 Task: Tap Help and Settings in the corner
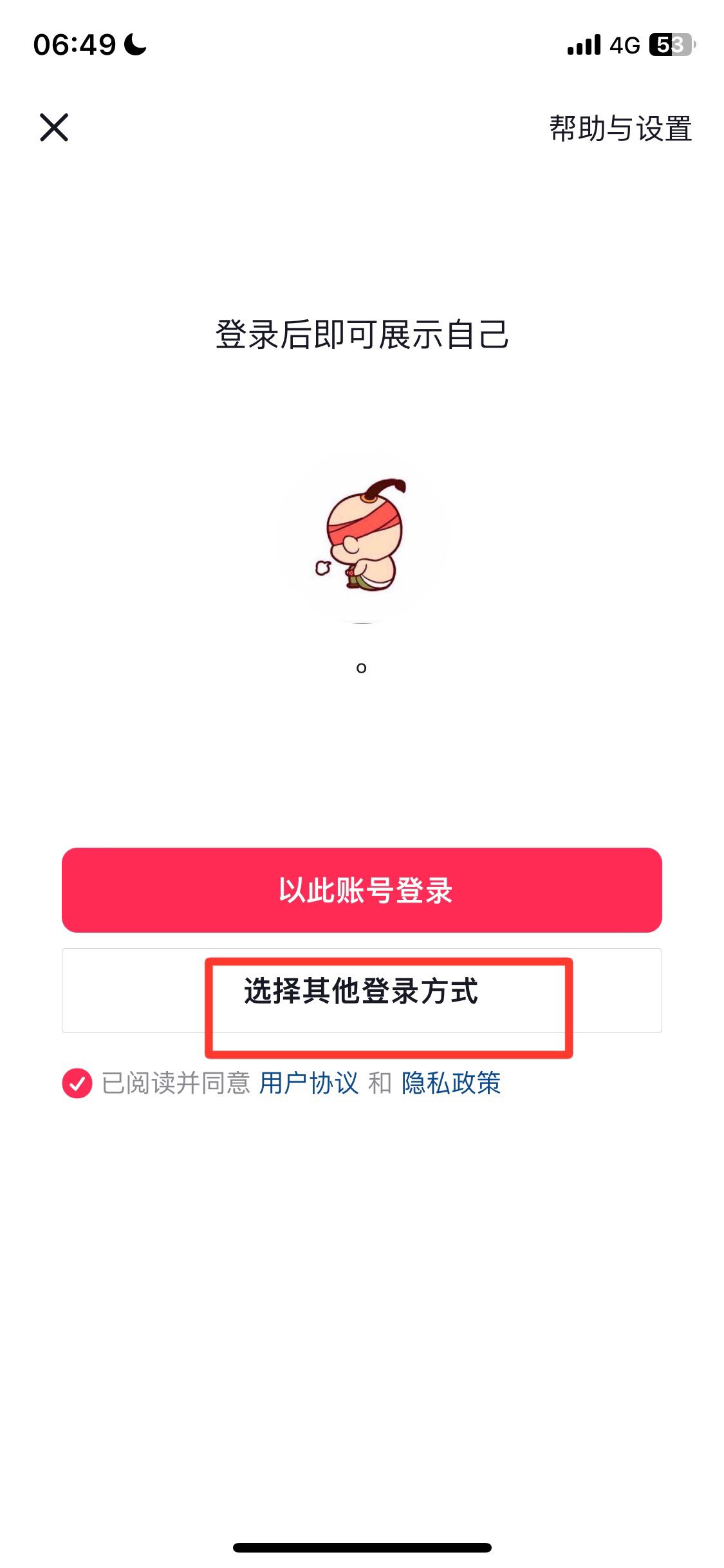pos(620,127)
